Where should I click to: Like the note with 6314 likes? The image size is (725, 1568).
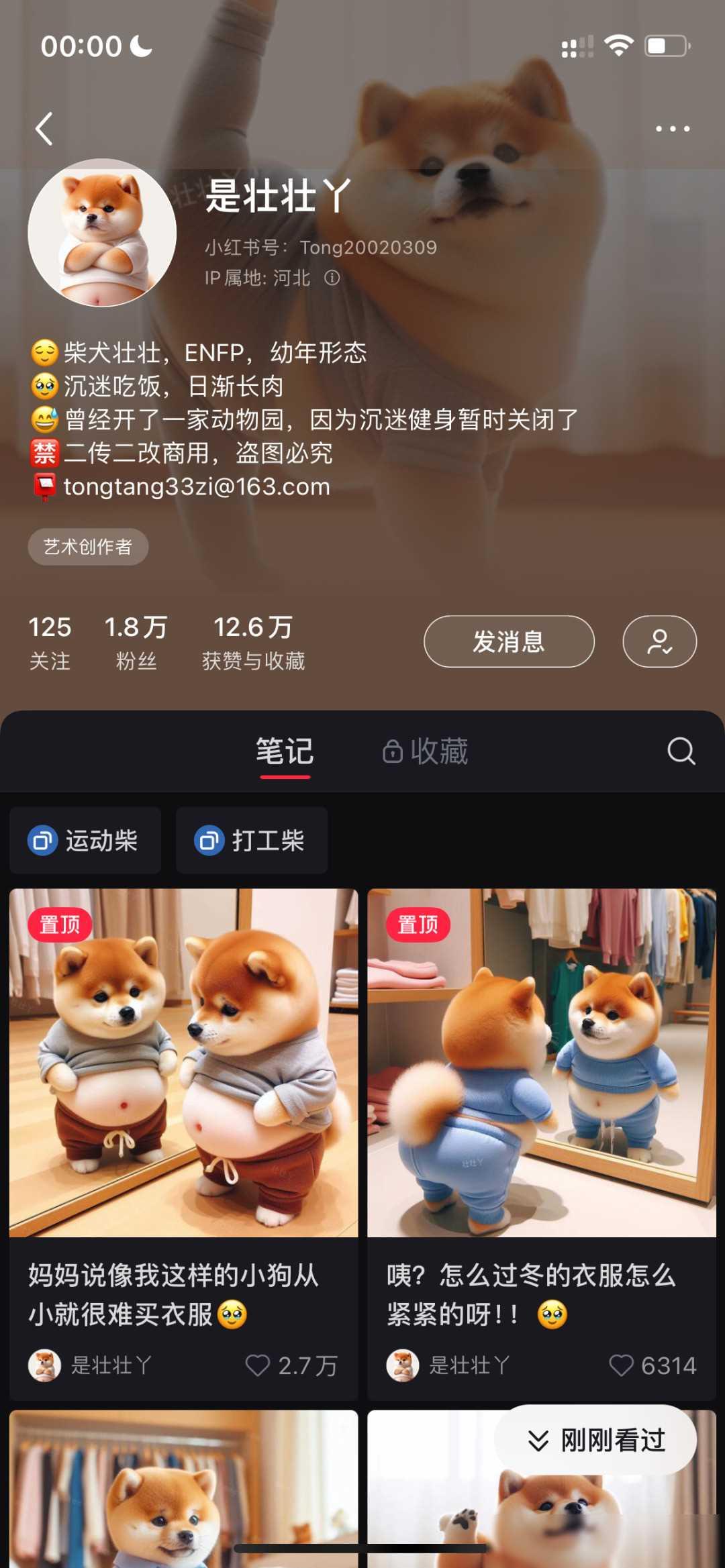(621, 1365)
